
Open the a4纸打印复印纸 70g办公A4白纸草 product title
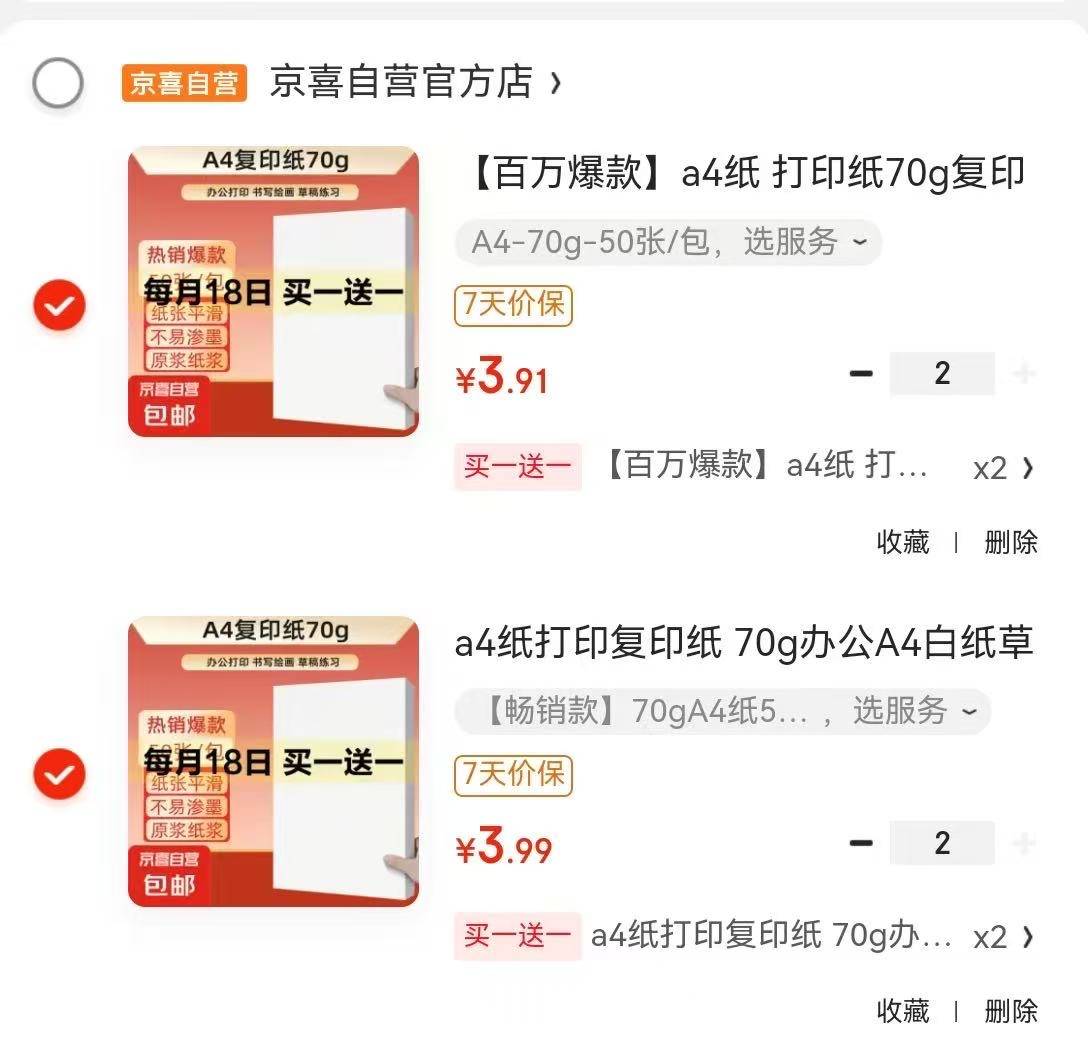click(x=743, y=643)
